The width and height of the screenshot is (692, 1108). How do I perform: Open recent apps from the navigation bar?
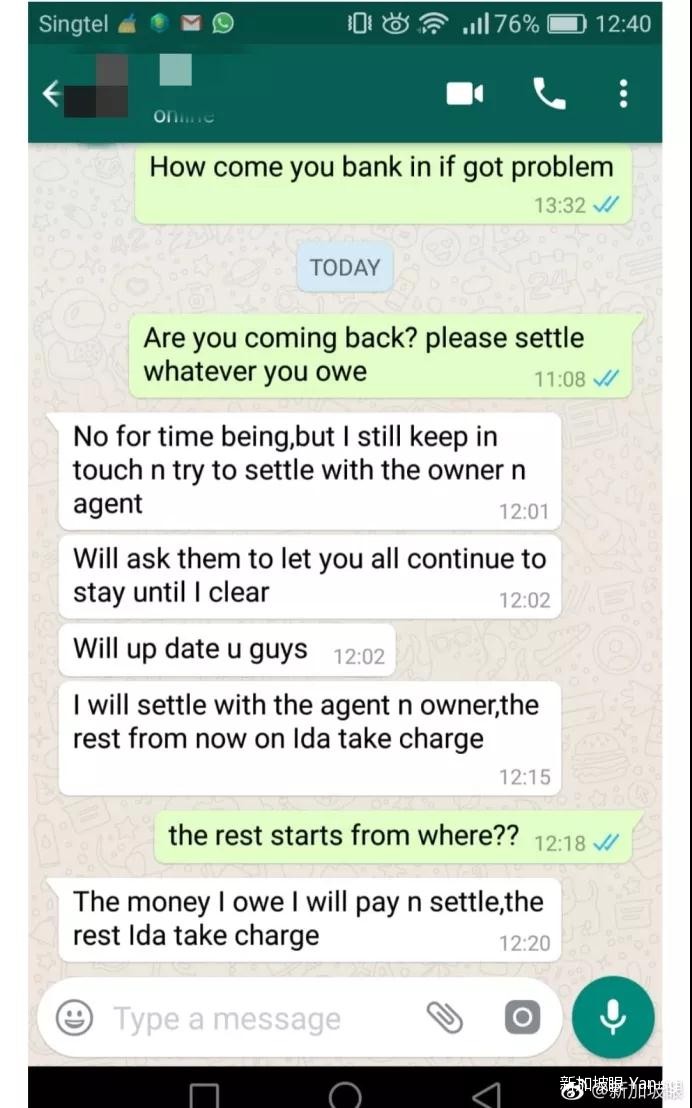(205, 1094)
